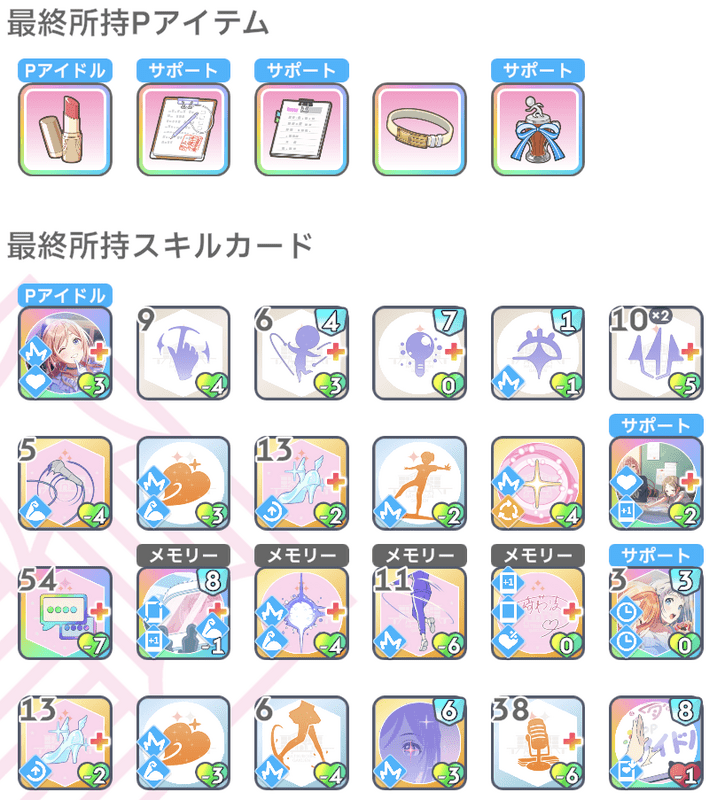
Task: View the clipboard with pen P-item
Action: tap(183, 130)
